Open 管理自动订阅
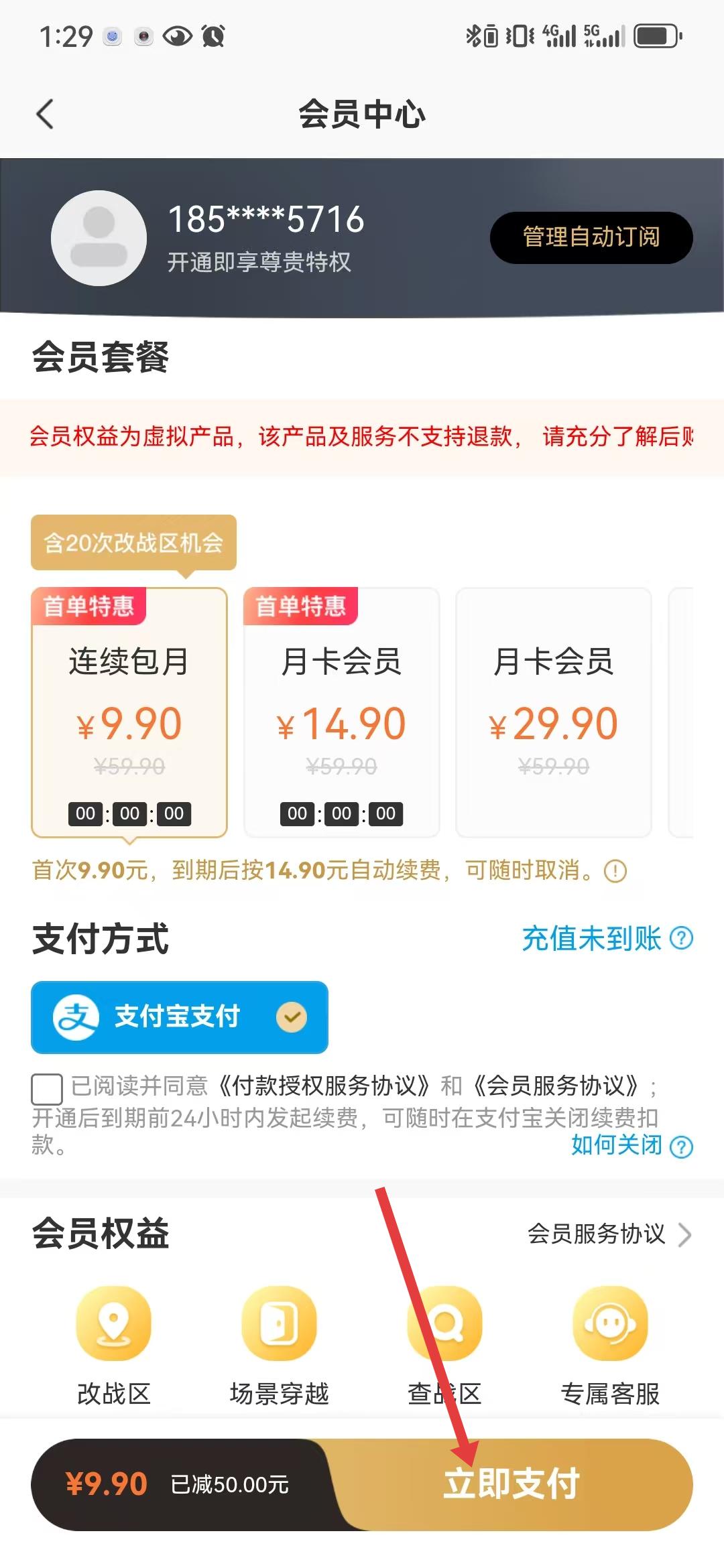Viewport: 724px width, 1568px height. click(x=591, y=237)
